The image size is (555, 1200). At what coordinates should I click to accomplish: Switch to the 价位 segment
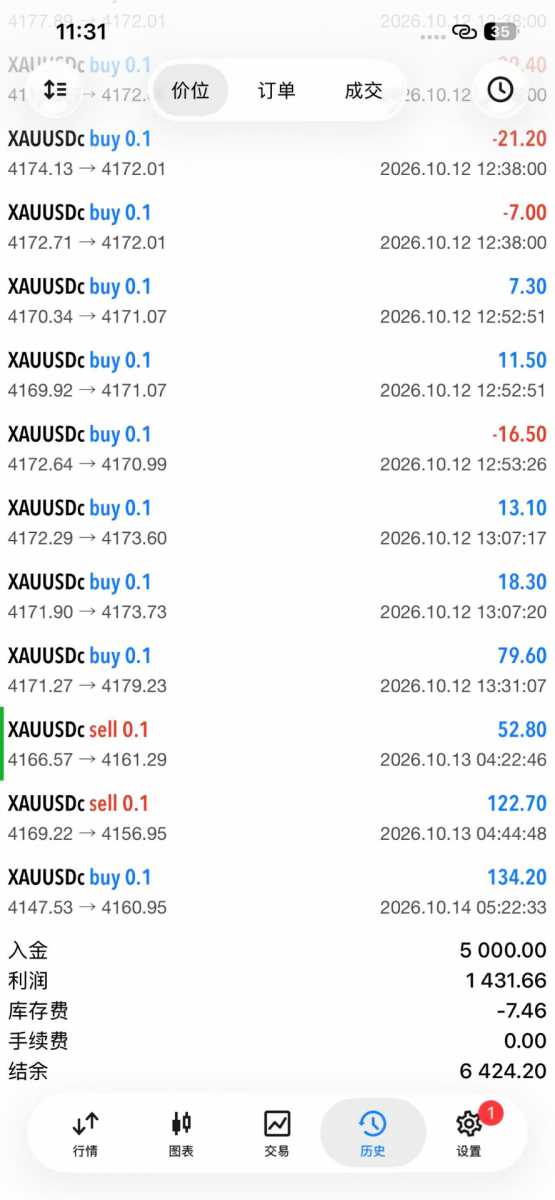190,91
